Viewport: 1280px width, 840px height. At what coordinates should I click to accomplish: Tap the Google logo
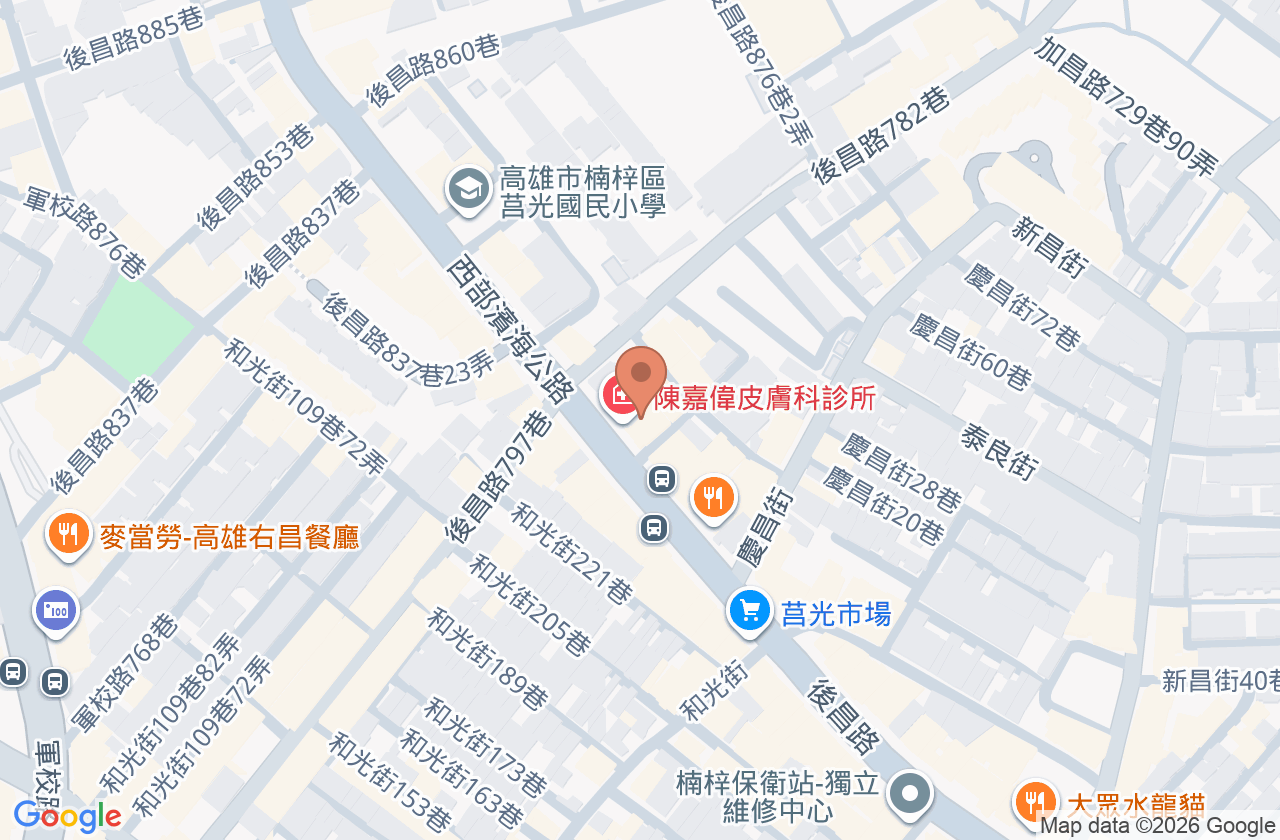(67, 816)
